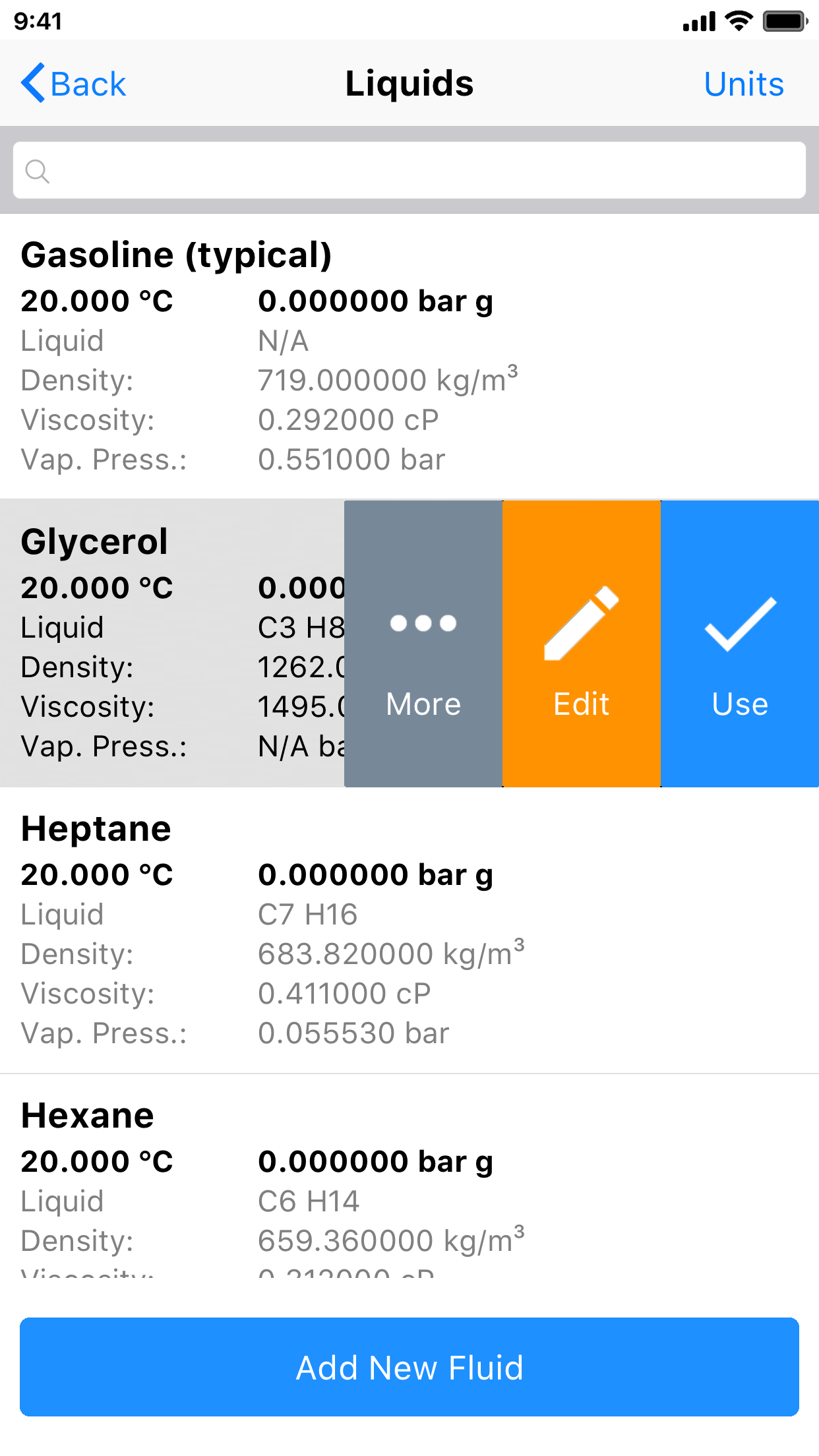Tap the Liquids title in the navigation bar
Image resolution: width=819 pixels, height=1456 pixels.
[409, 83]
